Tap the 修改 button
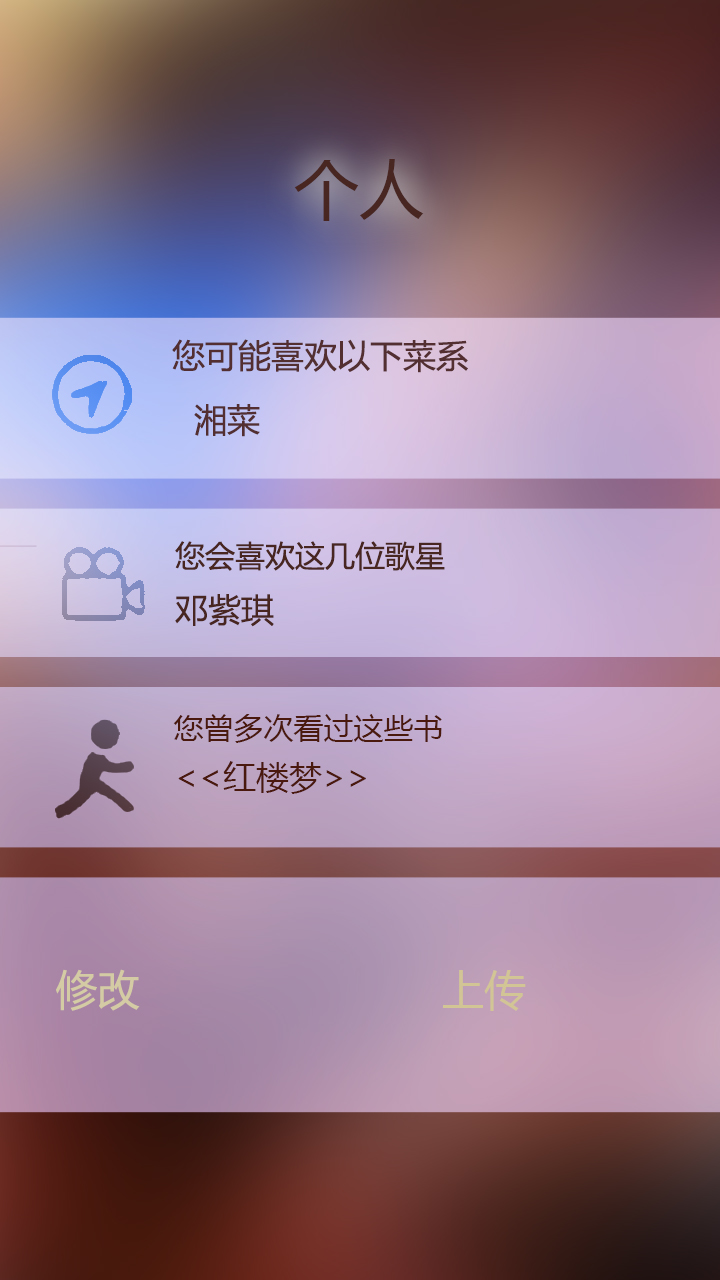Image resolution: width=720 pixels, height=1280 pixels. click(x=97, y=990)
